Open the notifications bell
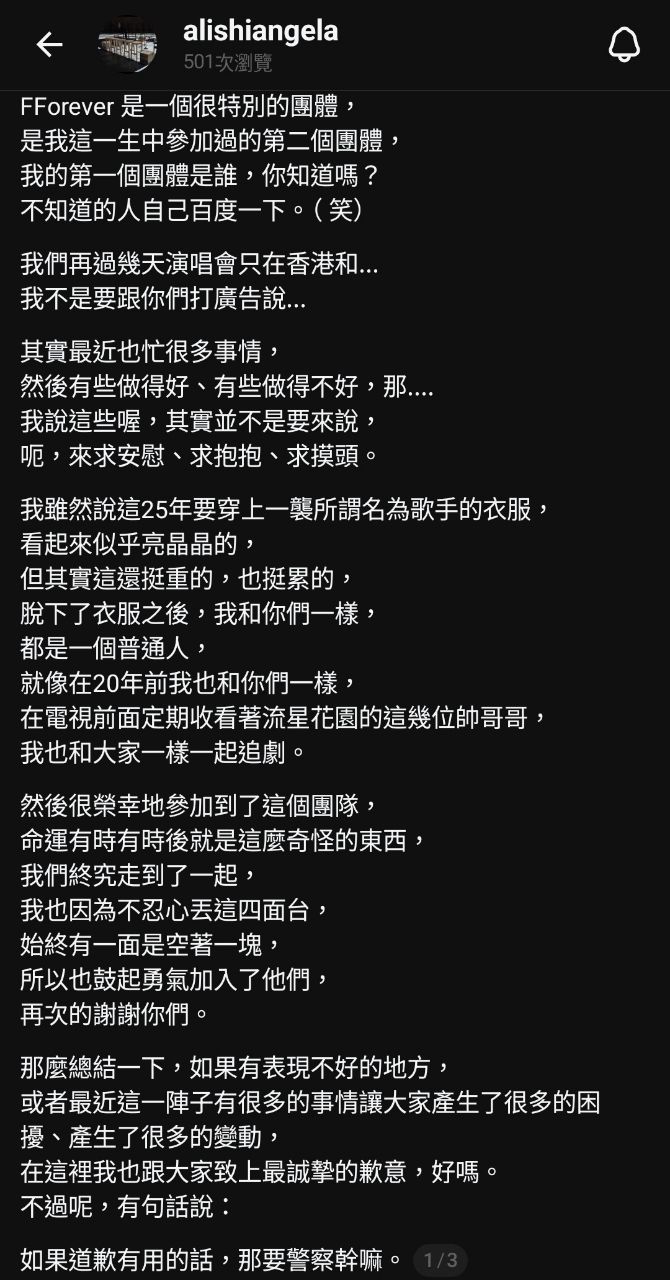Viewport: 670px width, 1280px height. 624,45
